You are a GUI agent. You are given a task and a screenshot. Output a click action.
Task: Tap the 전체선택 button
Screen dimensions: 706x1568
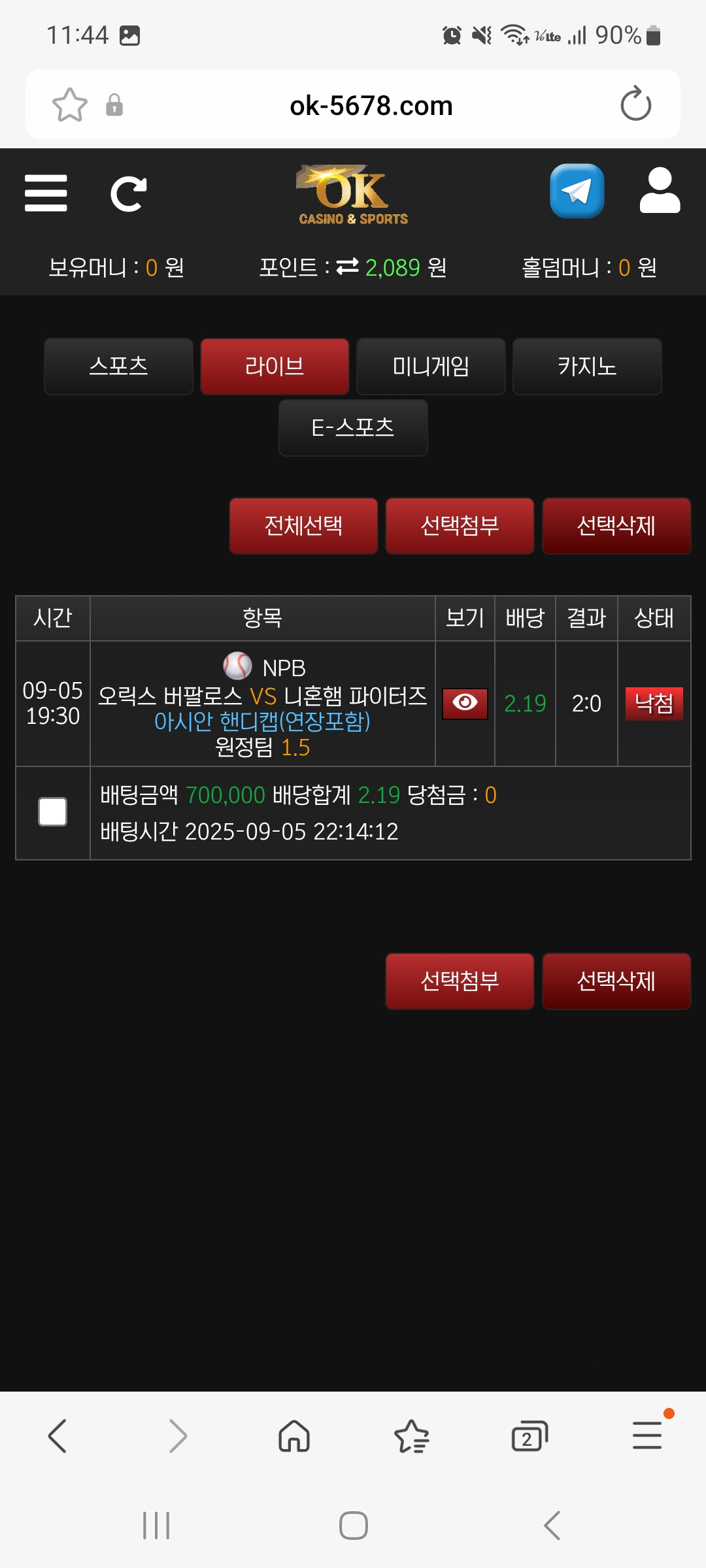pyautogui.click(x=303, y=526)
